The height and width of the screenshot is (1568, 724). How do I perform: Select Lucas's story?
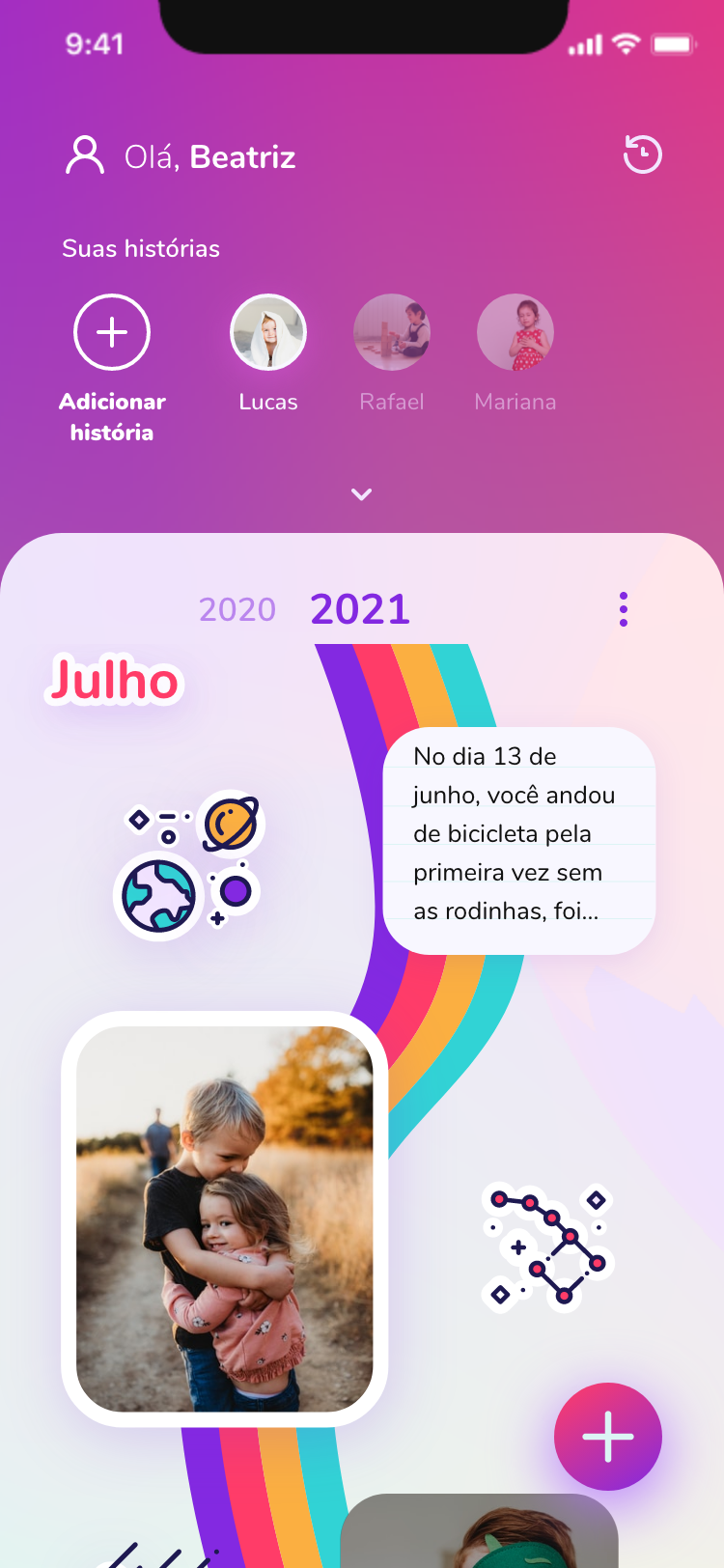[268, 333]
